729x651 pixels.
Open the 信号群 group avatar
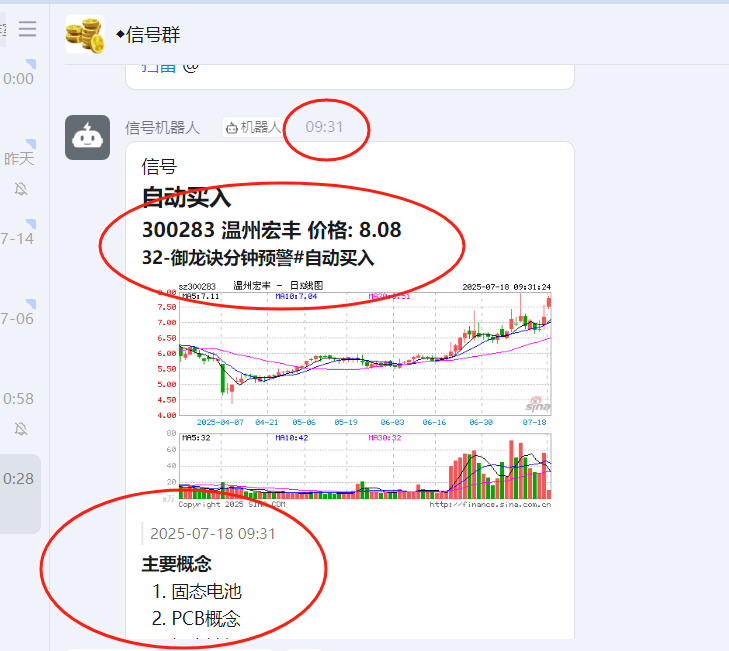click(x=85, y=34)
